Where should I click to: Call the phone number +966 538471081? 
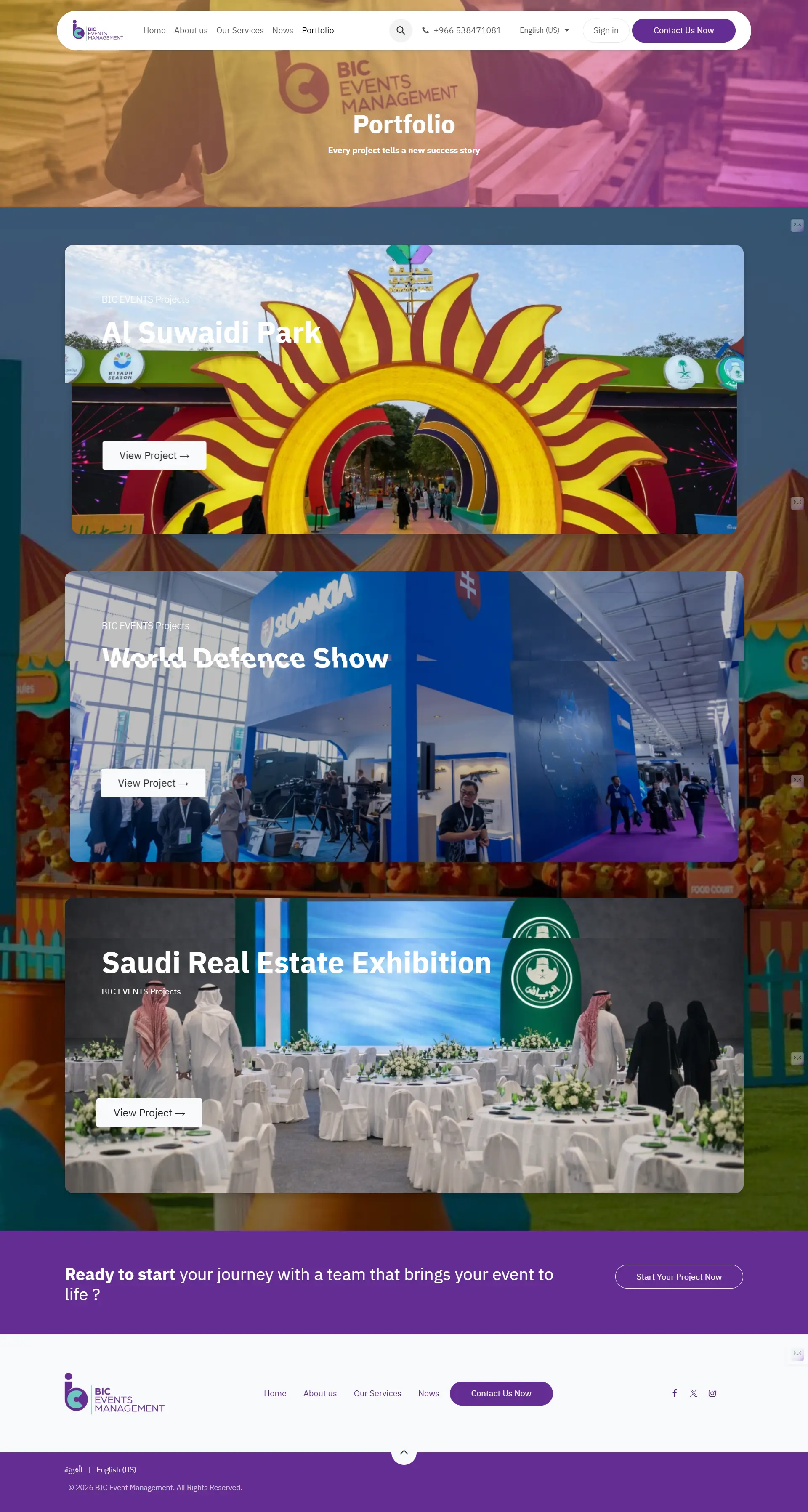tap(461, 31)
